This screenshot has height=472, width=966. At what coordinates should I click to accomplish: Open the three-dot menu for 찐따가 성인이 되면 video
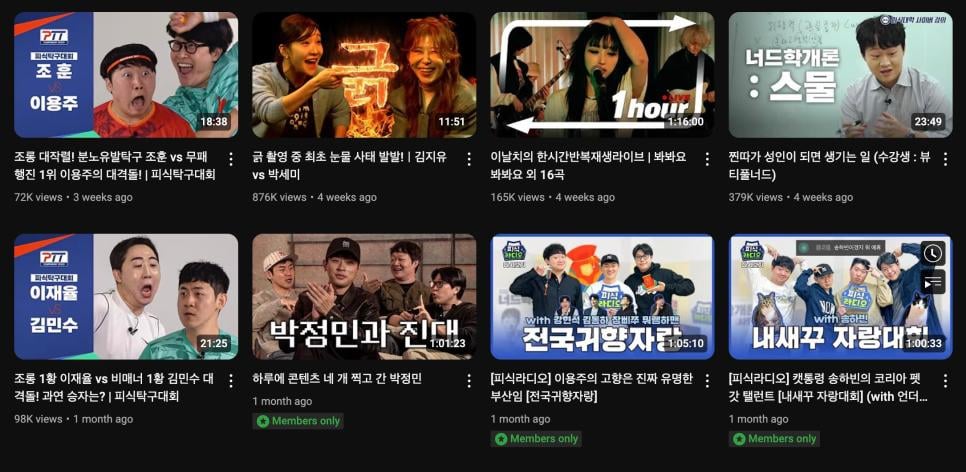tap(945, 159)
